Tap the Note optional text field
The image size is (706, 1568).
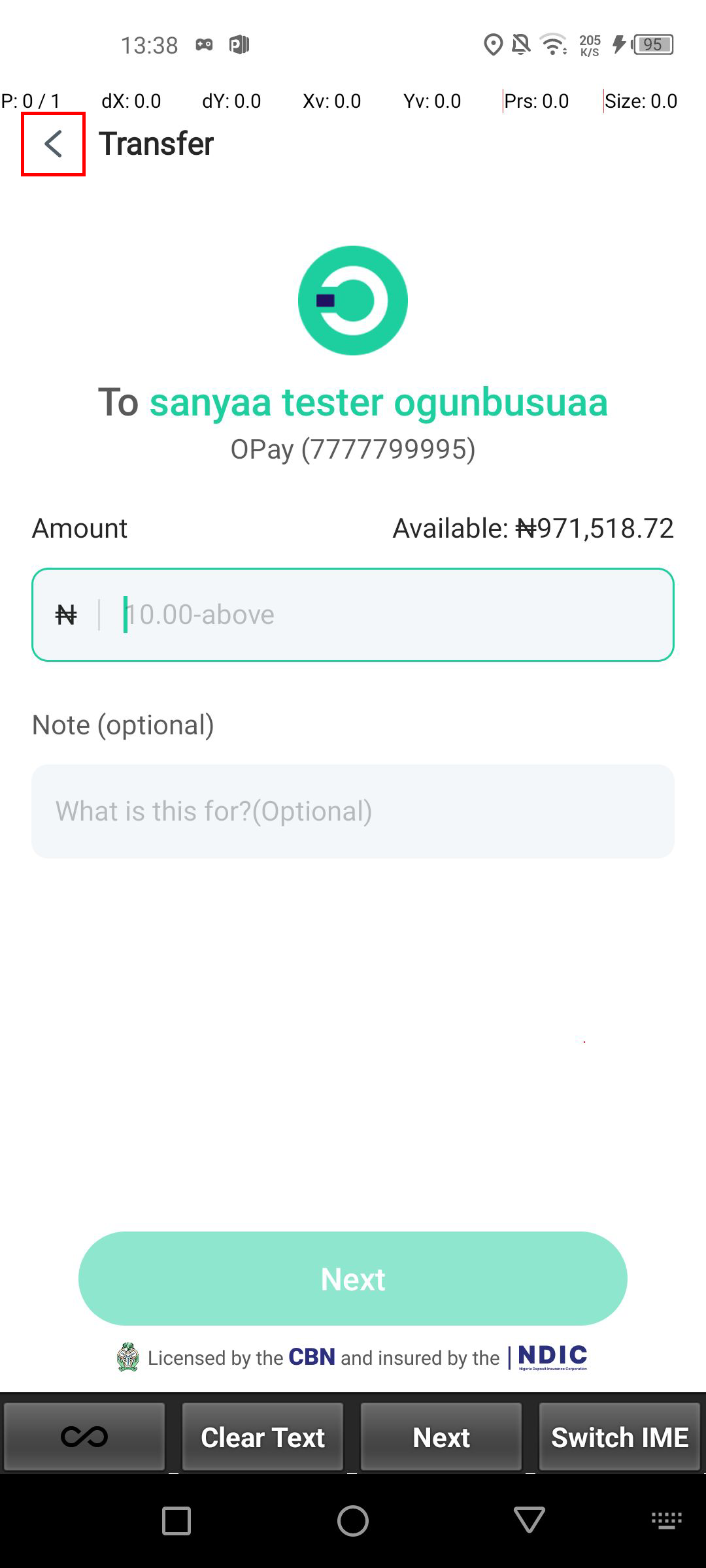(x=353, y=811)
